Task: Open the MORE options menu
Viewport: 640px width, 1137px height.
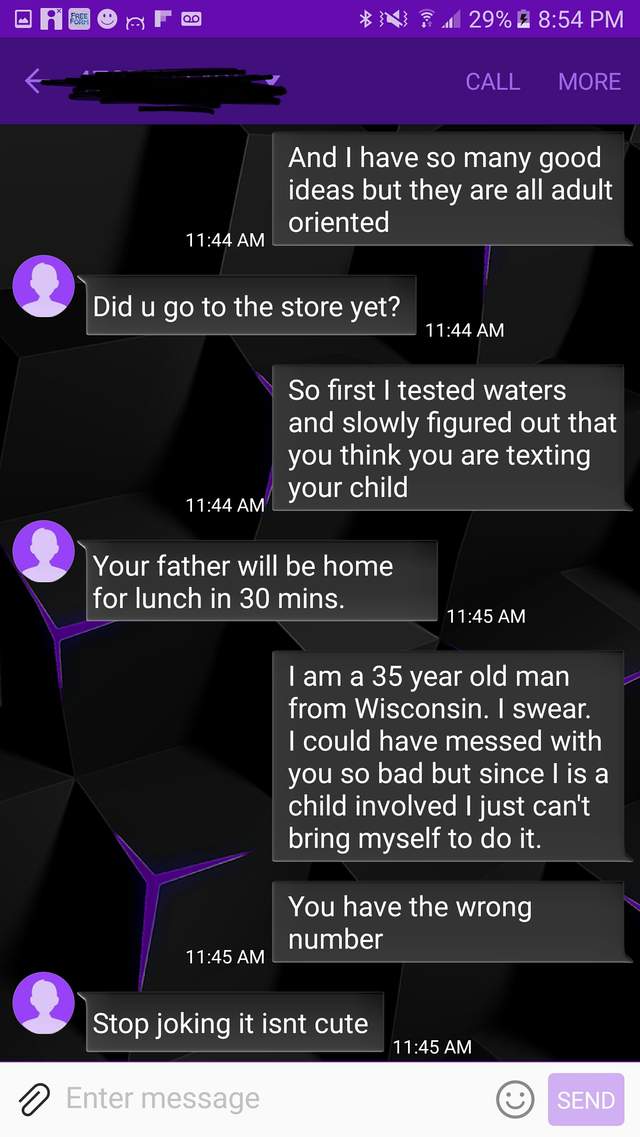Action: [x=589, y=82]
